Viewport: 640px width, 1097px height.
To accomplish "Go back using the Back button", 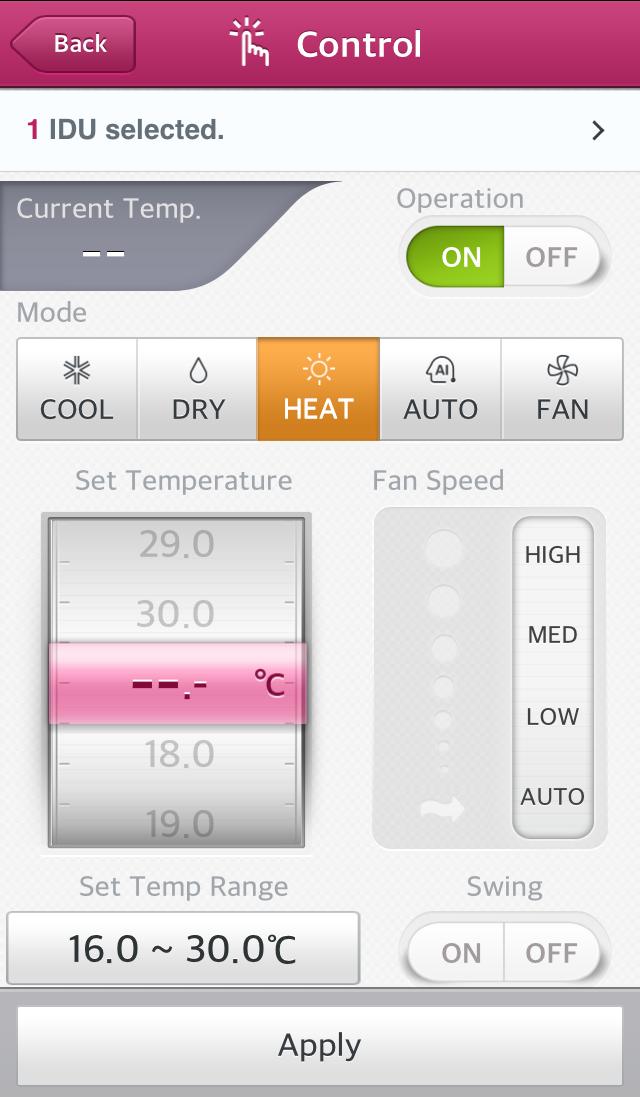I will point(74,44).
